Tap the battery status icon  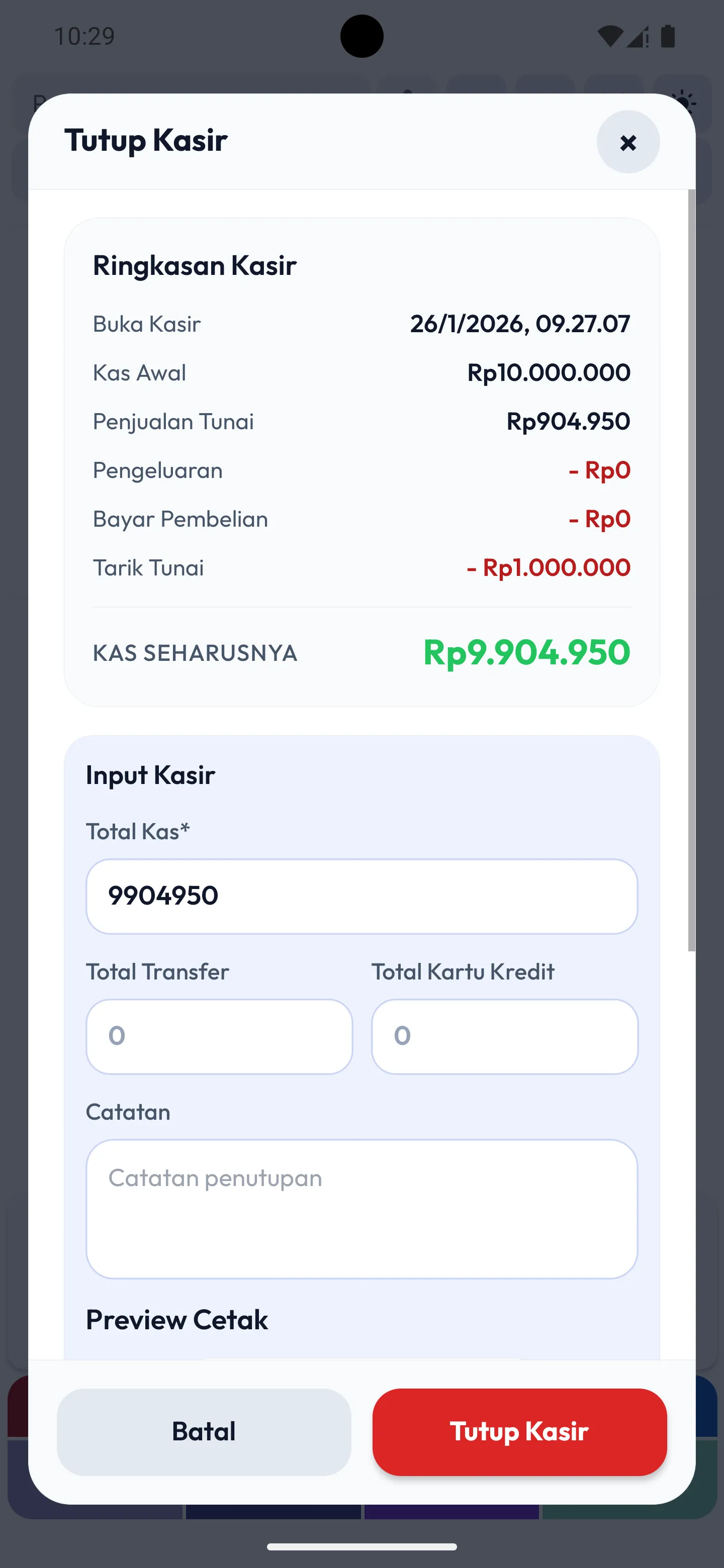point(668,36)
